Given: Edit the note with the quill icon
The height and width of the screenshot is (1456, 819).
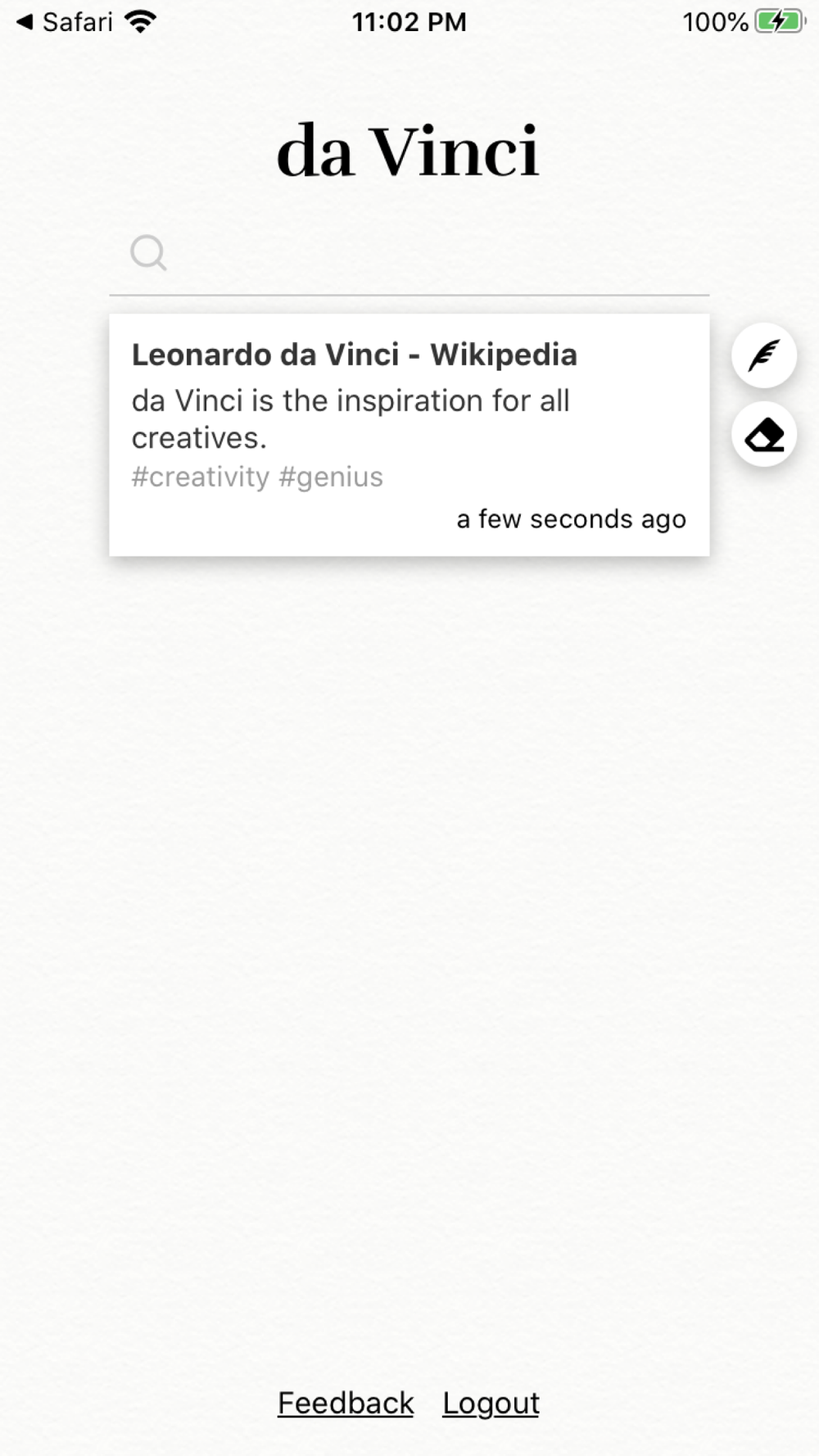Looking at the screenshot, I should 763,356.
